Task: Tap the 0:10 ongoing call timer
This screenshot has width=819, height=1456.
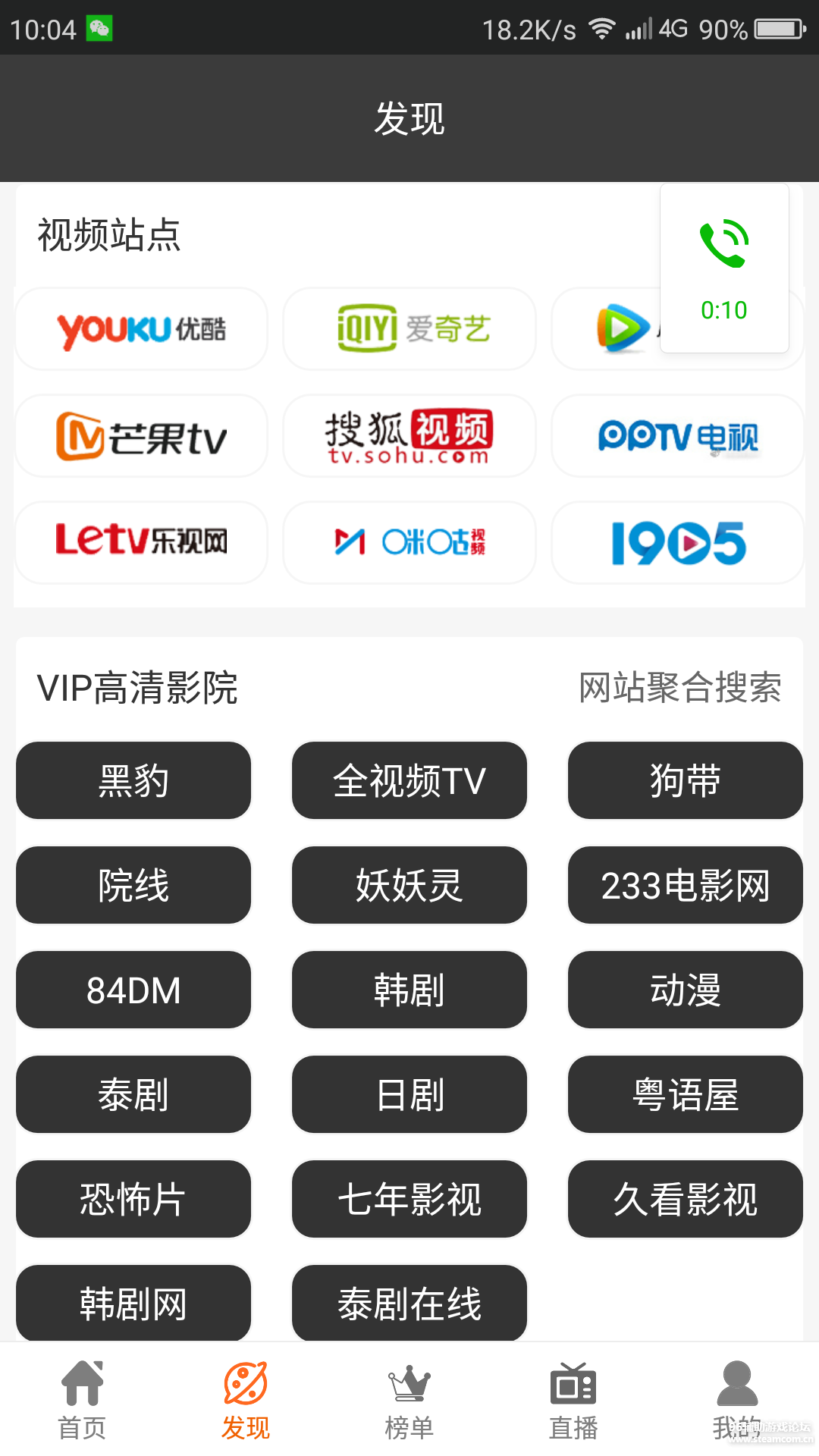Action: click(x=724, y=309)
